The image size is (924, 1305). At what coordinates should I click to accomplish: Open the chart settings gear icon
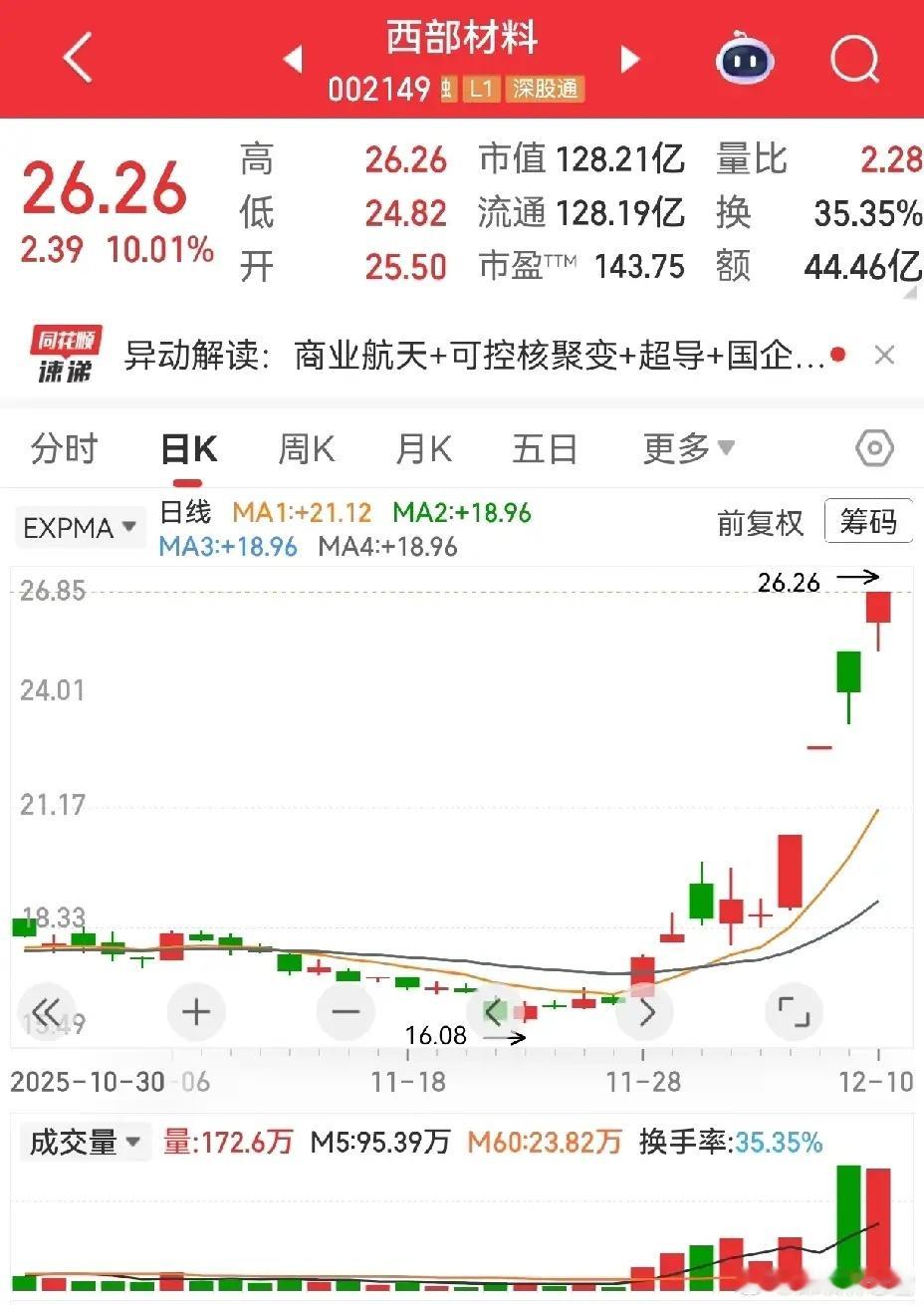[873, 448]
